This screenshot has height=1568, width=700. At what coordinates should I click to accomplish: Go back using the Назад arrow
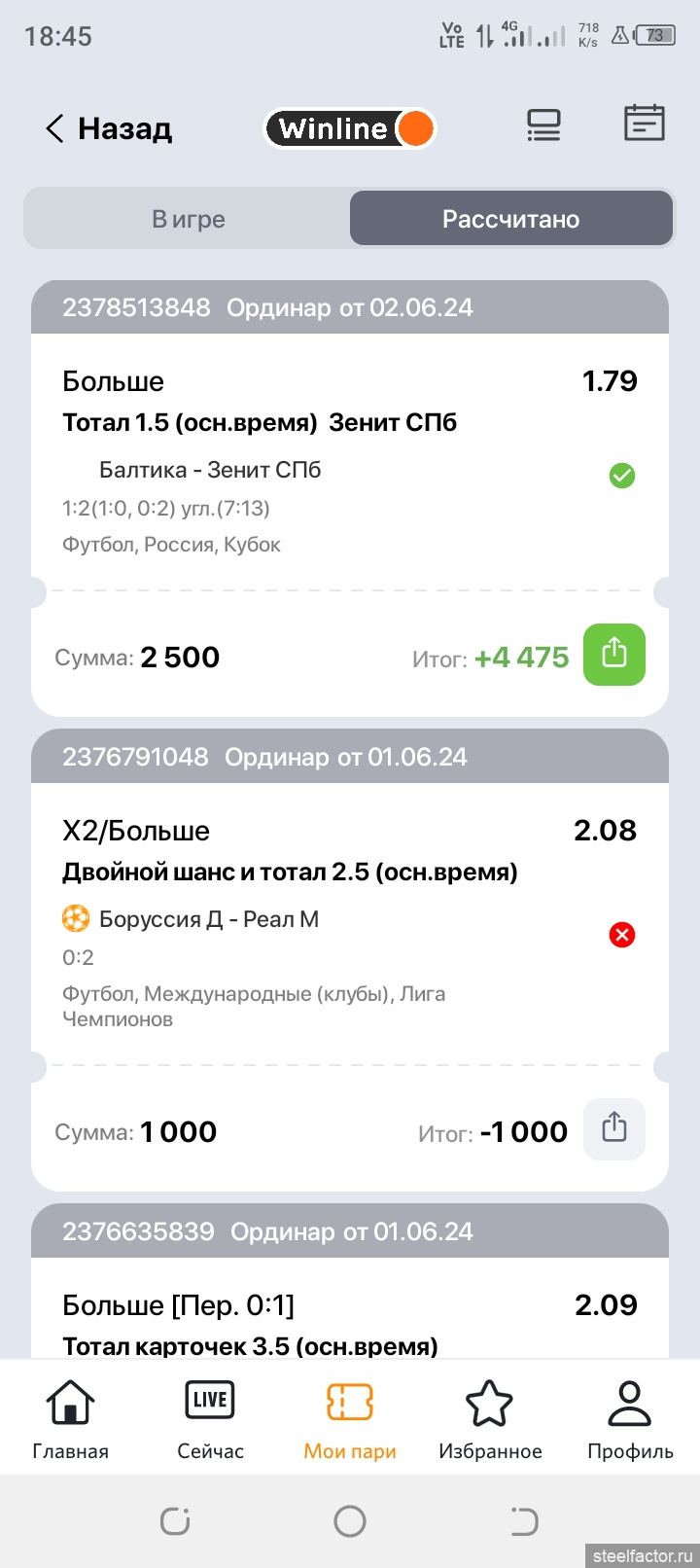107,128
